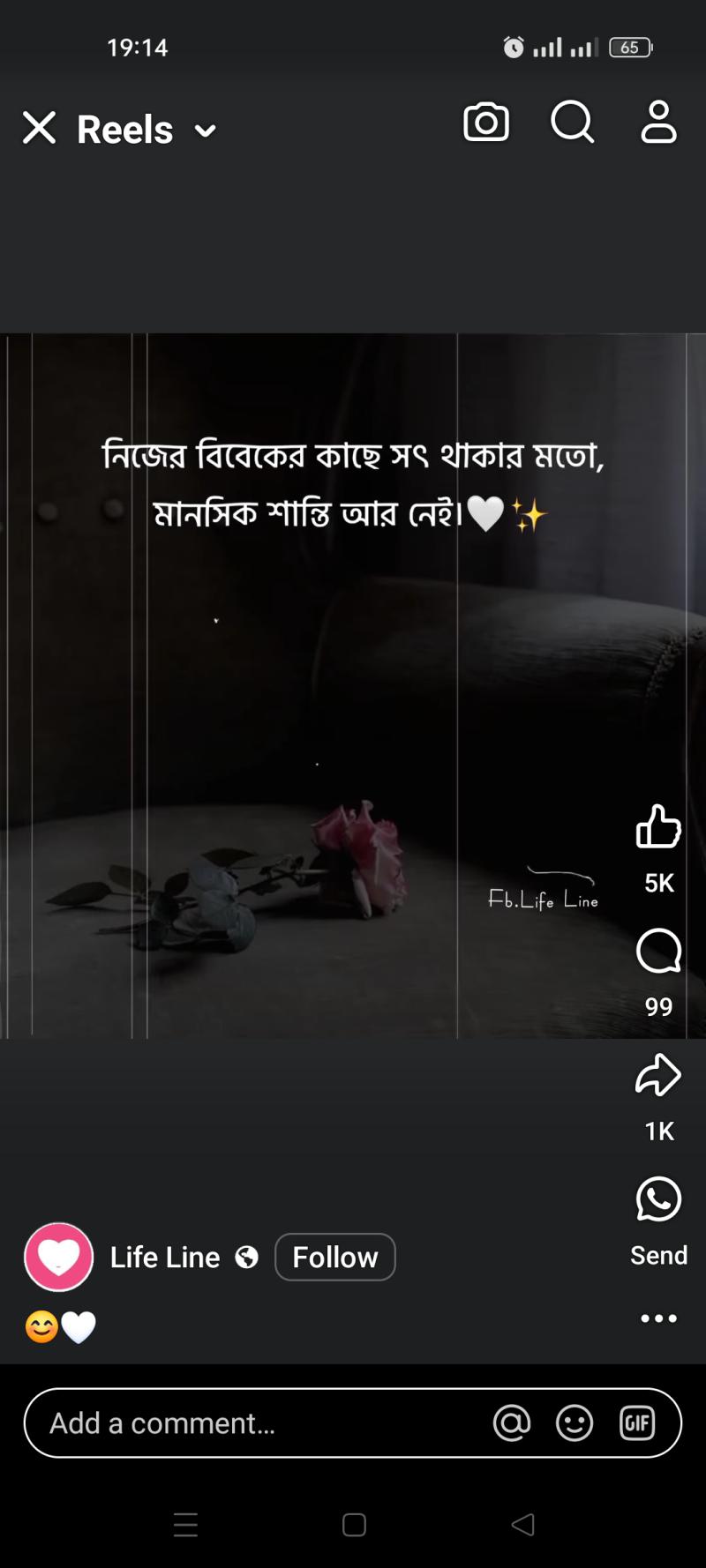706x1568 pixels.
Task: Open the comments bubble
Action: 658,951
